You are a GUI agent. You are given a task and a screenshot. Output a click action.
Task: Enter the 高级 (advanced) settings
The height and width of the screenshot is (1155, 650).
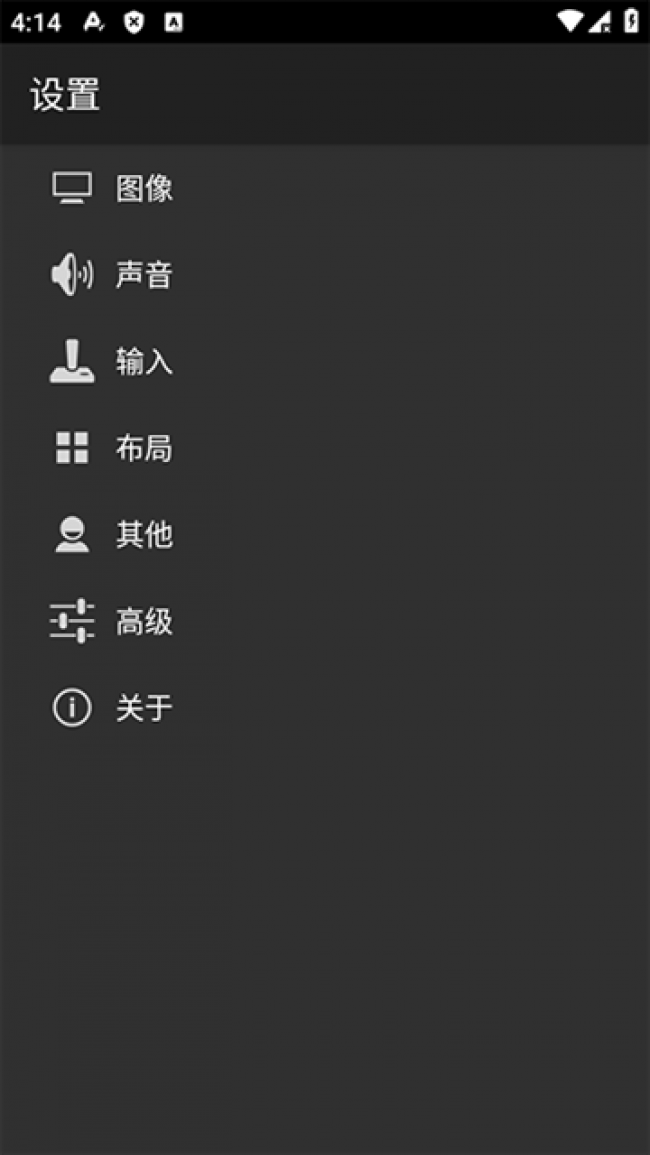[x=144, y=621]
